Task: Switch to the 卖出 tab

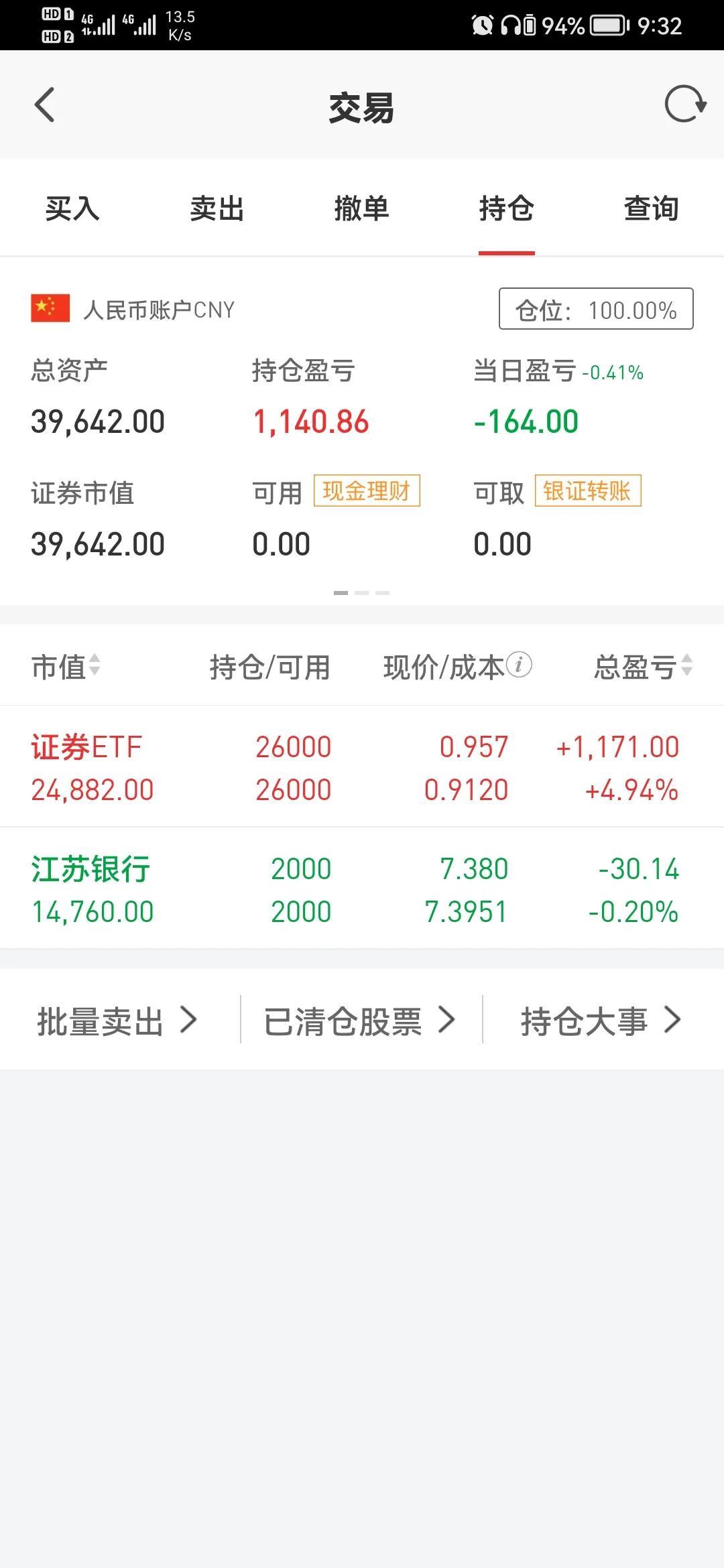Action: point(217,208)
